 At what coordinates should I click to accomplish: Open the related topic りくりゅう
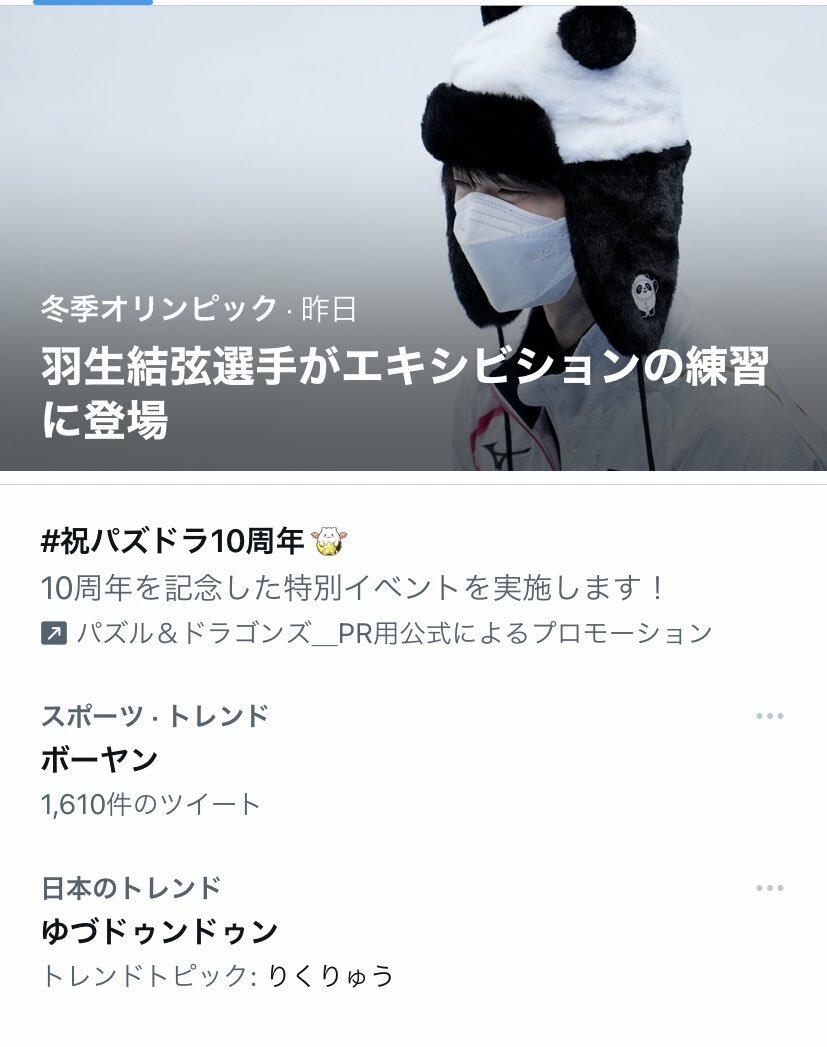pyautogui.click(x=331, y=976)
